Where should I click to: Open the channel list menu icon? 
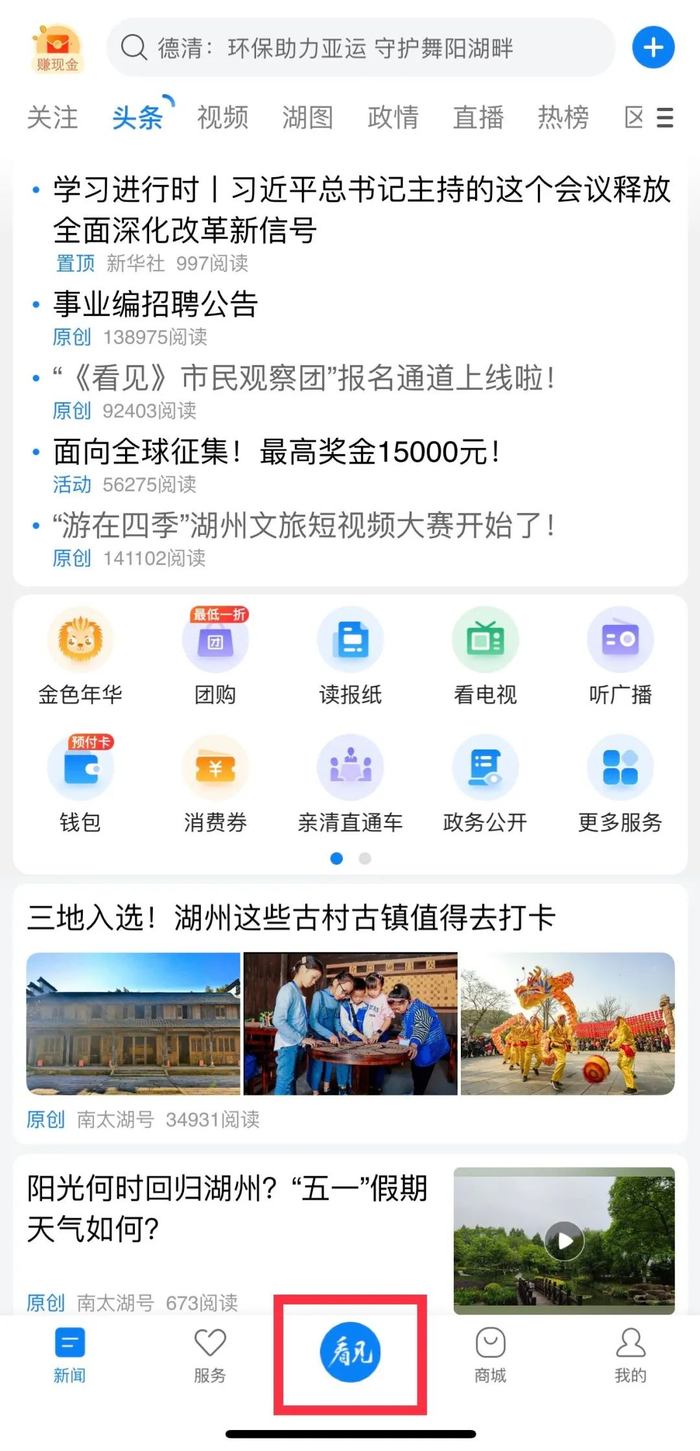coord(665,118)
